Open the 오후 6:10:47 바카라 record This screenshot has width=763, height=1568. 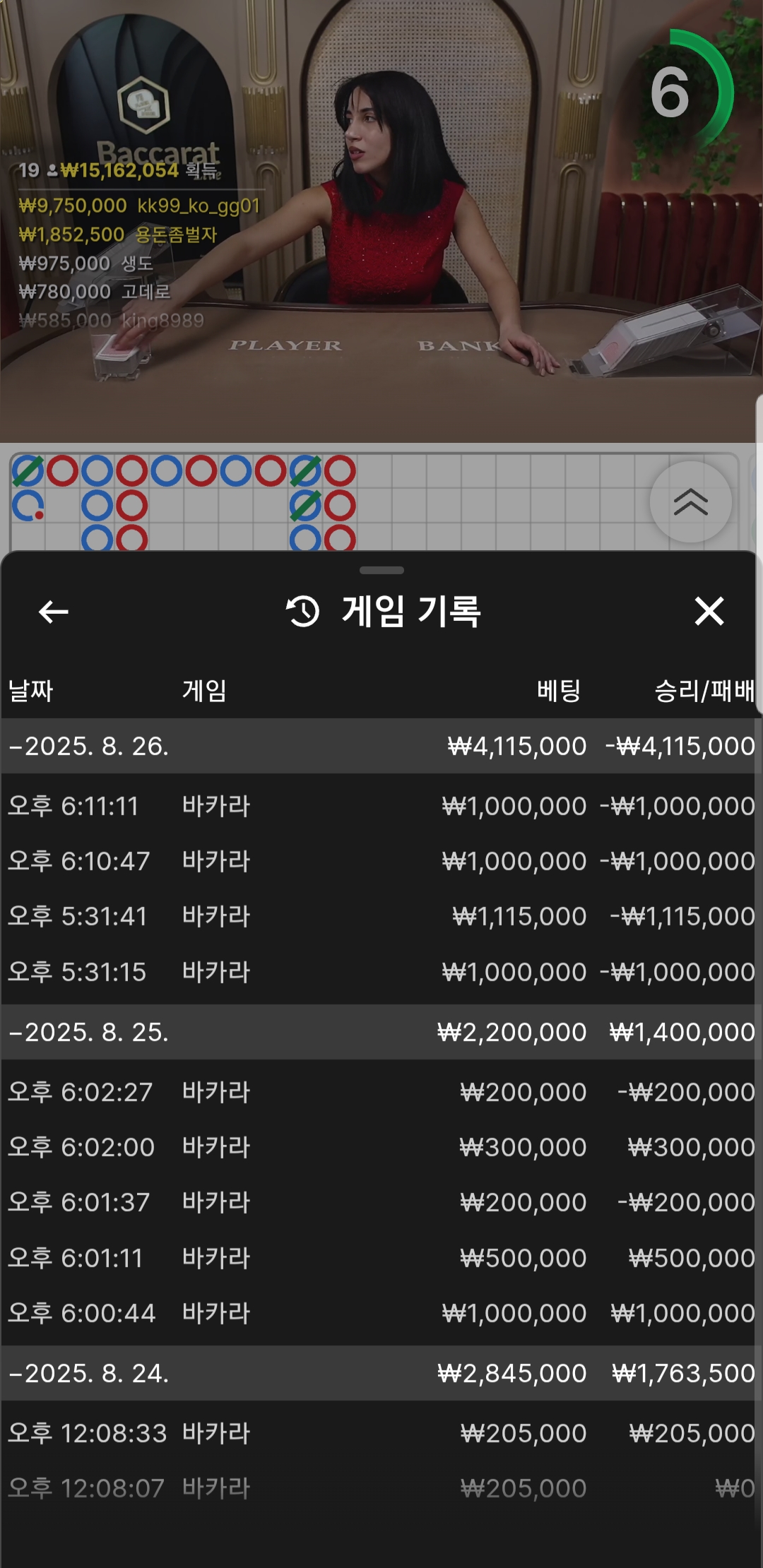(x=381, y=861)
